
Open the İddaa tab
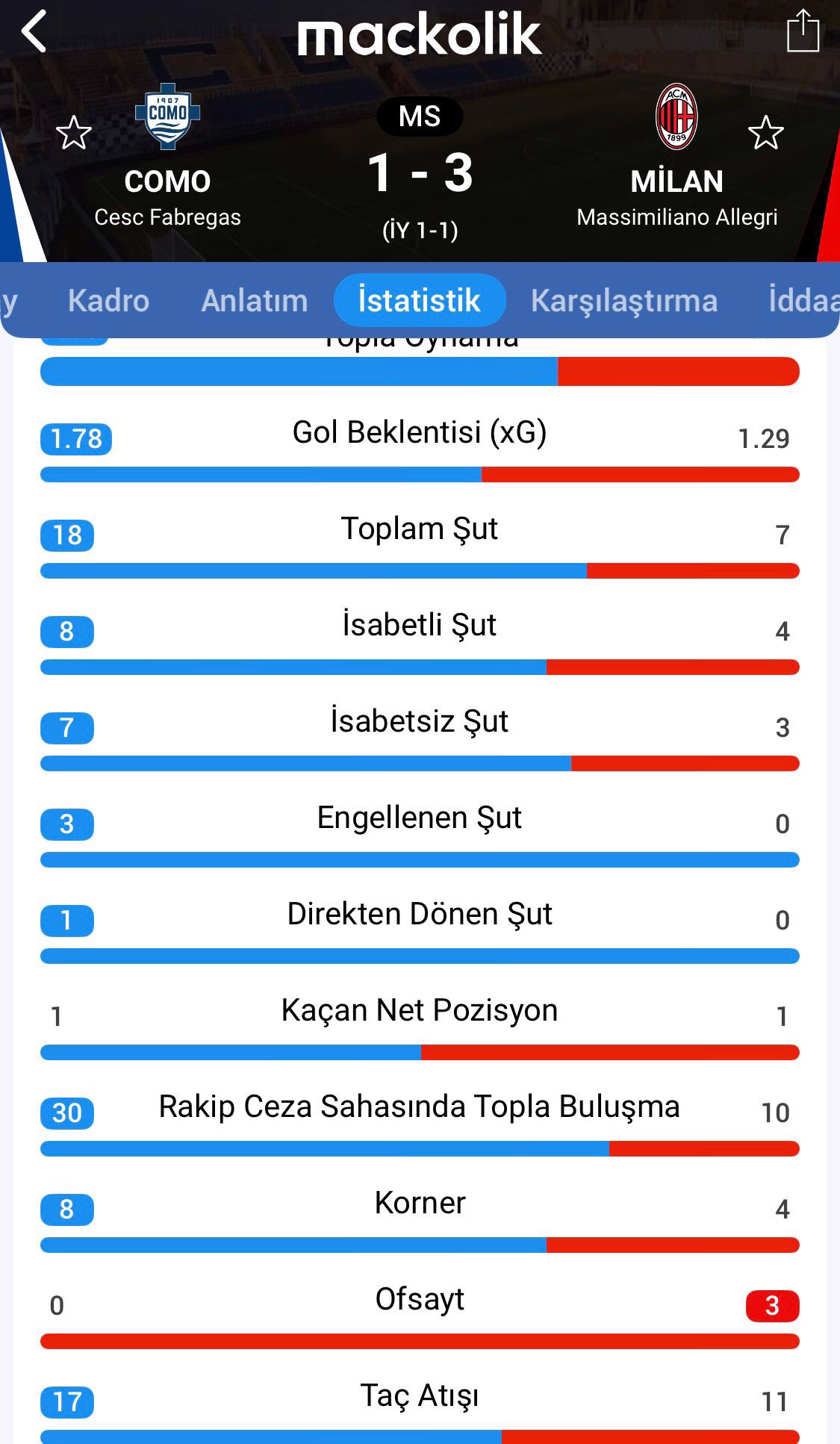coord(803,300)
